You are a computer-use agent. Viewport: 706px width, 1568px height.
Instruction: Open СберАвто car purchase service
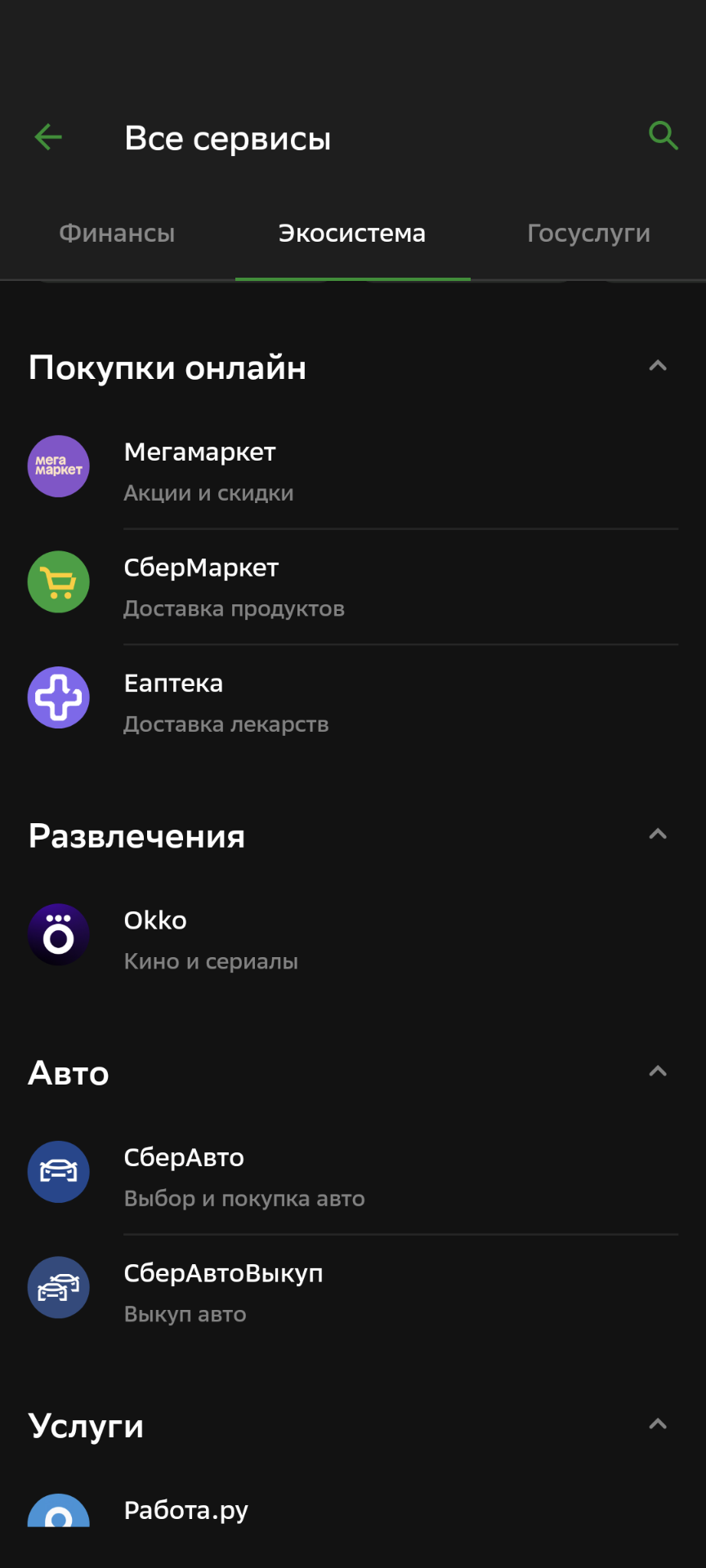(x=353, y=1177)
